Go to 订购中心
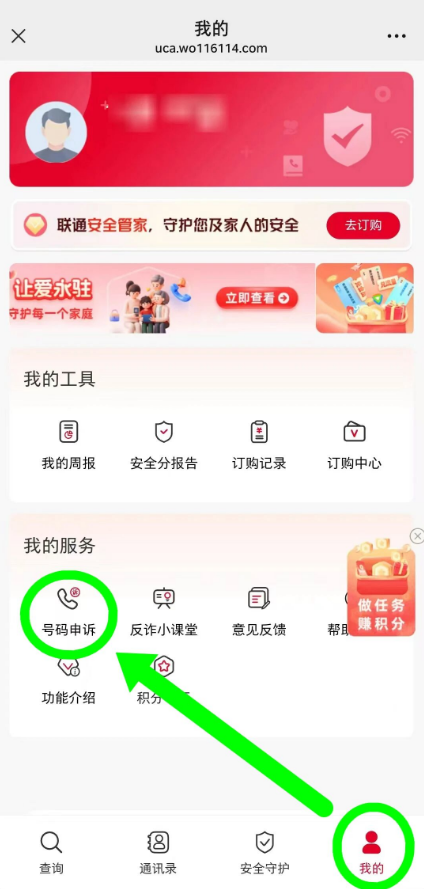424x889 pixels. click(354, 445)
